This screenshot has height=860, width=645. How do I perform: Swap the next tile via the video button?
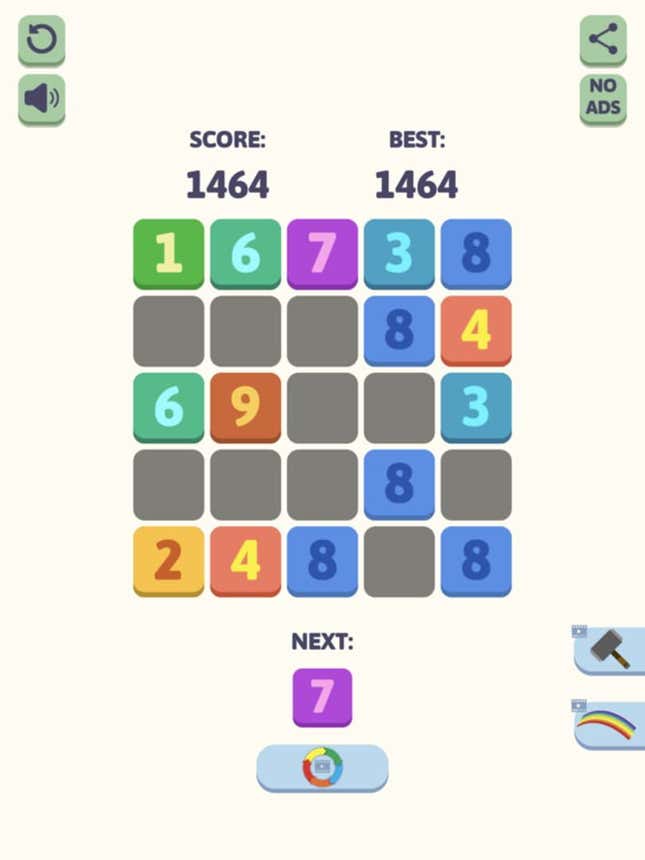322,768
